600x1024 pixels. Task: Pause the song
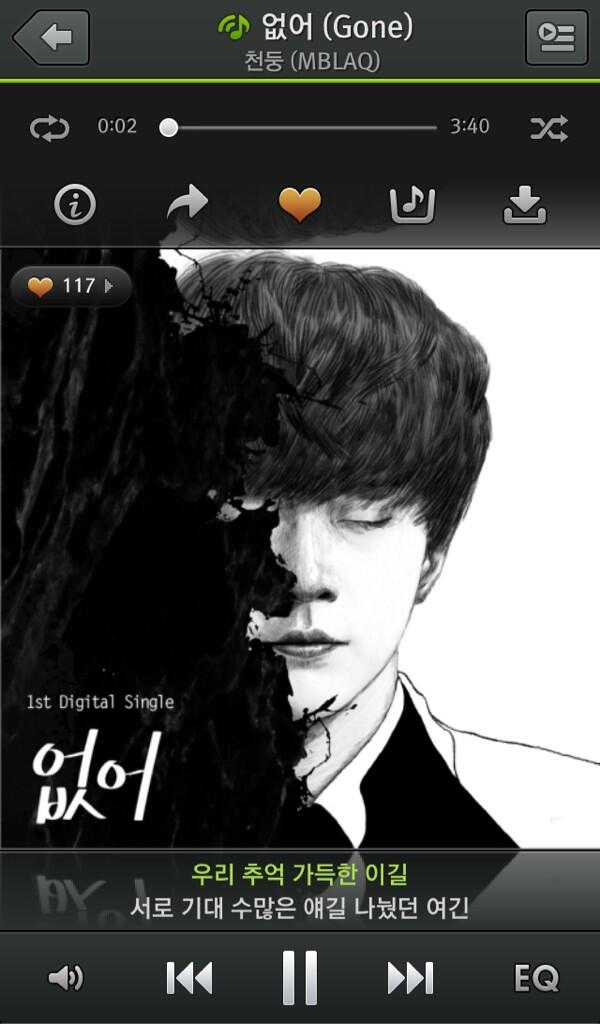[300, 978]
